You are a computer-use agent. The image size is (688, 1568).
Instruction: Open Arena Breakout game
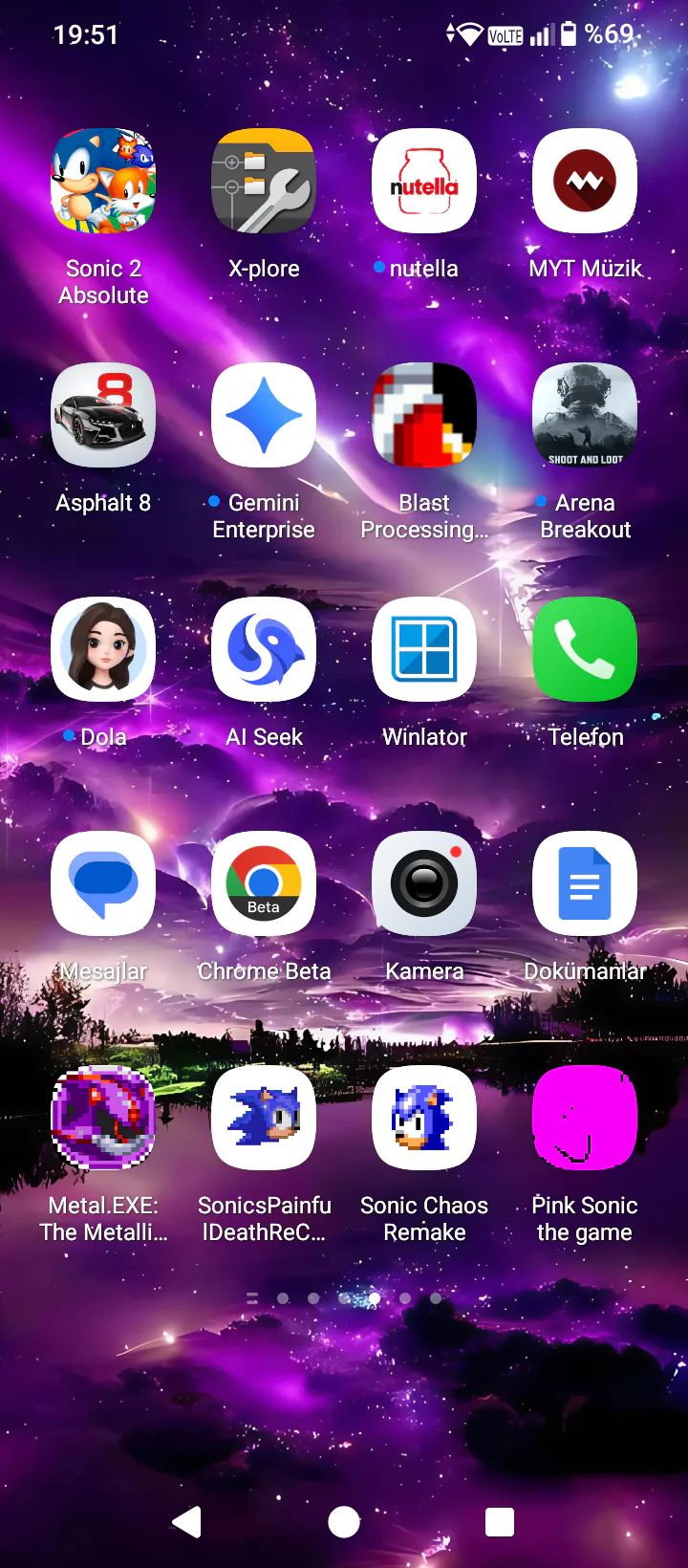(585, 415)
